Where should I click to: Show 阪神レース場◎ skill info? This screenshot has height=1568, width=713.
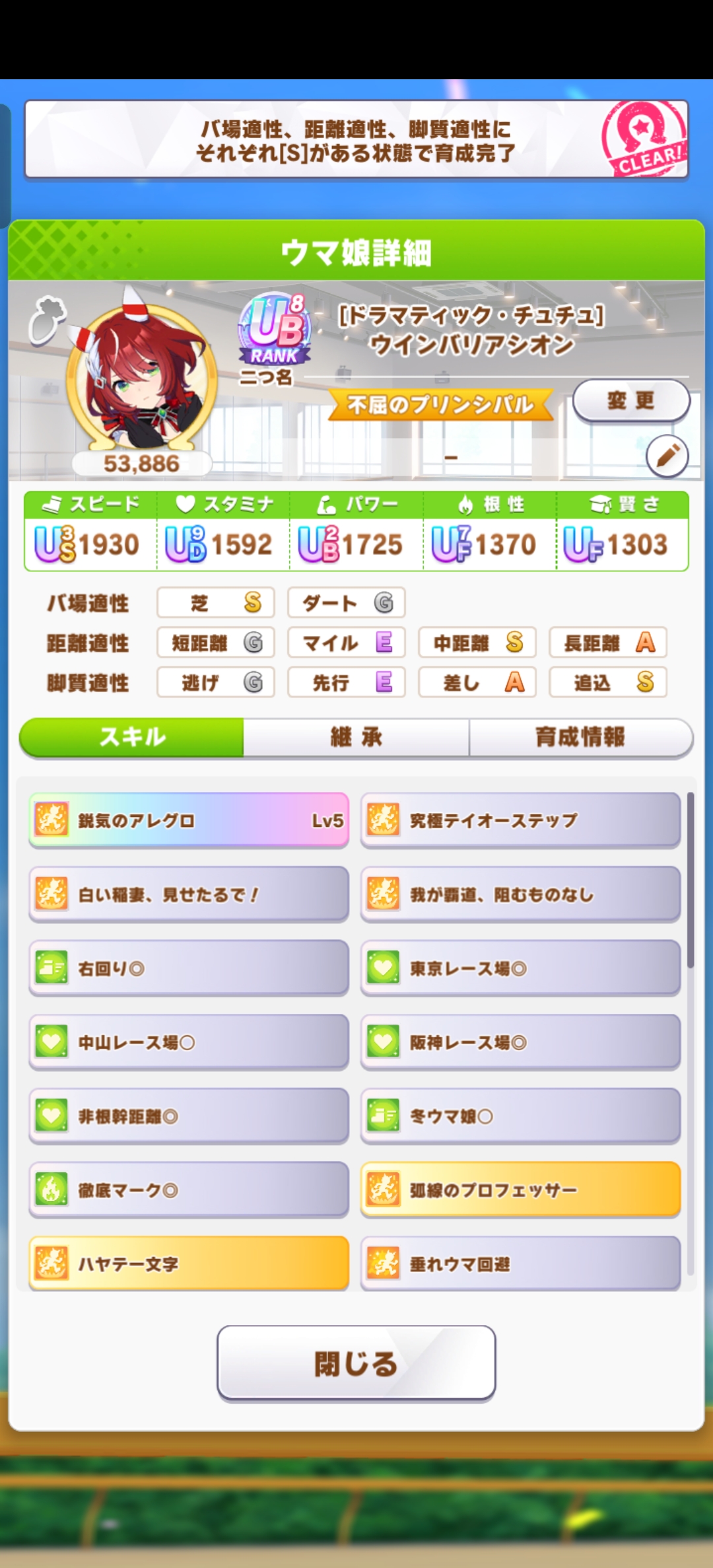click(520, 1042)
